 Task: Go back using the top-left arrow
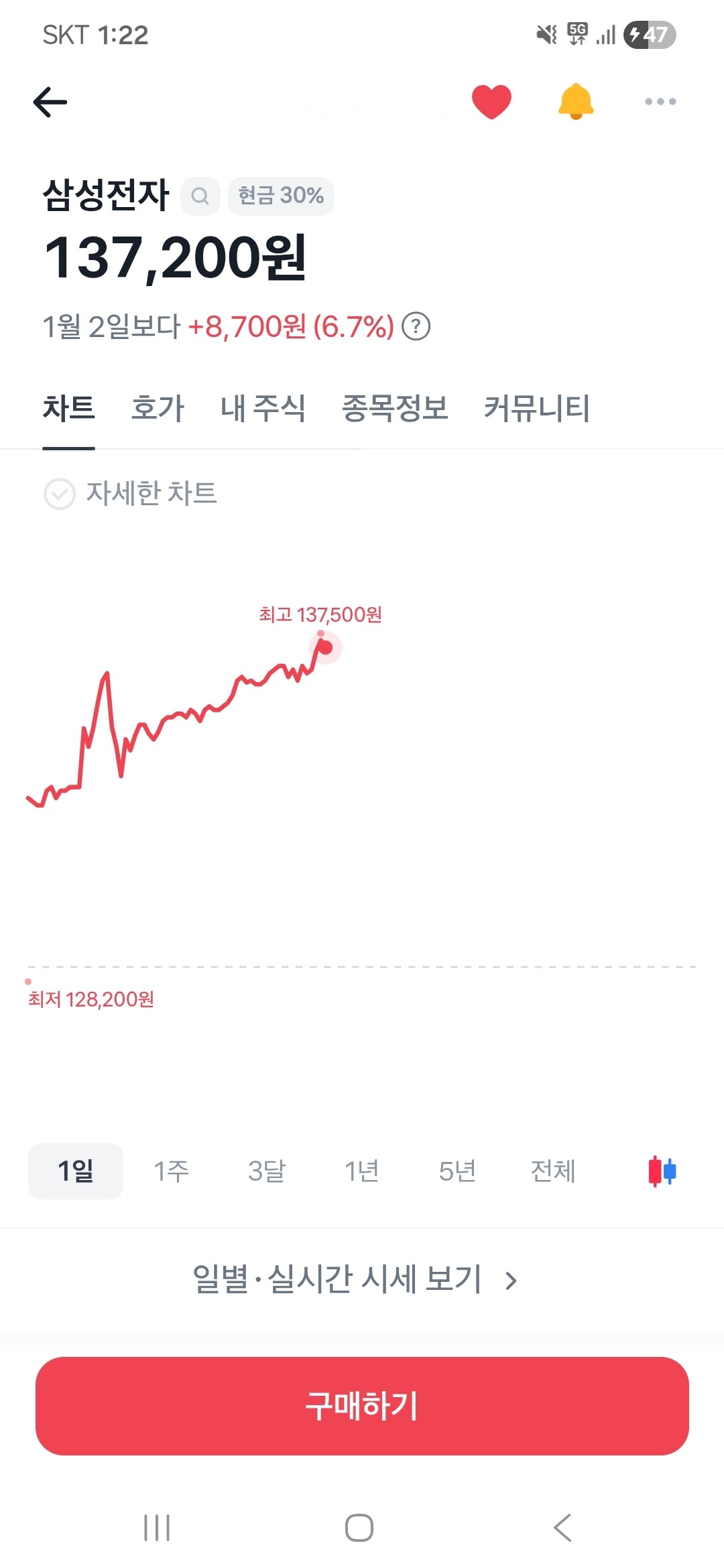(50, 103)
